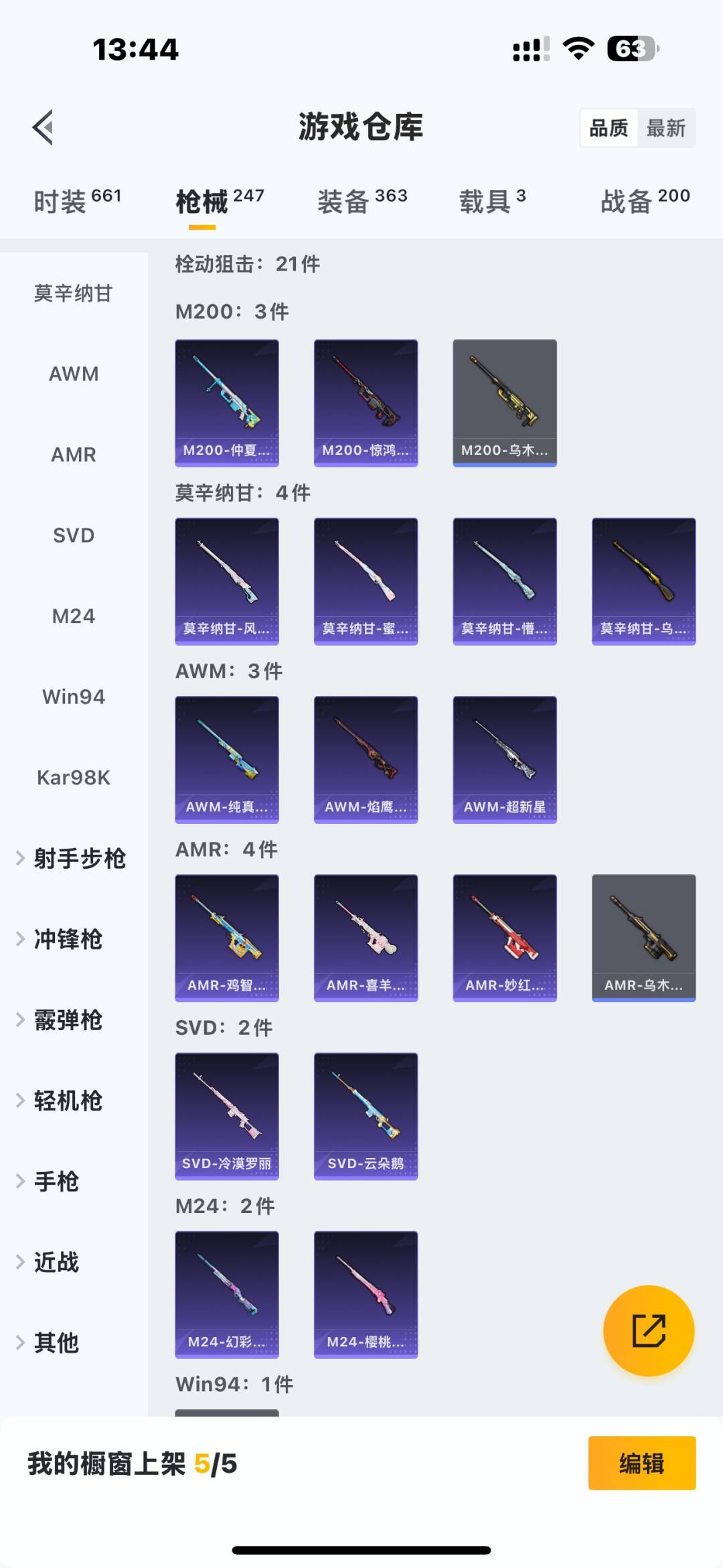Go back using the top-left arrow
Image resolution: width=723 pixels, height=1568 pixels.
(x=44, y=127)
